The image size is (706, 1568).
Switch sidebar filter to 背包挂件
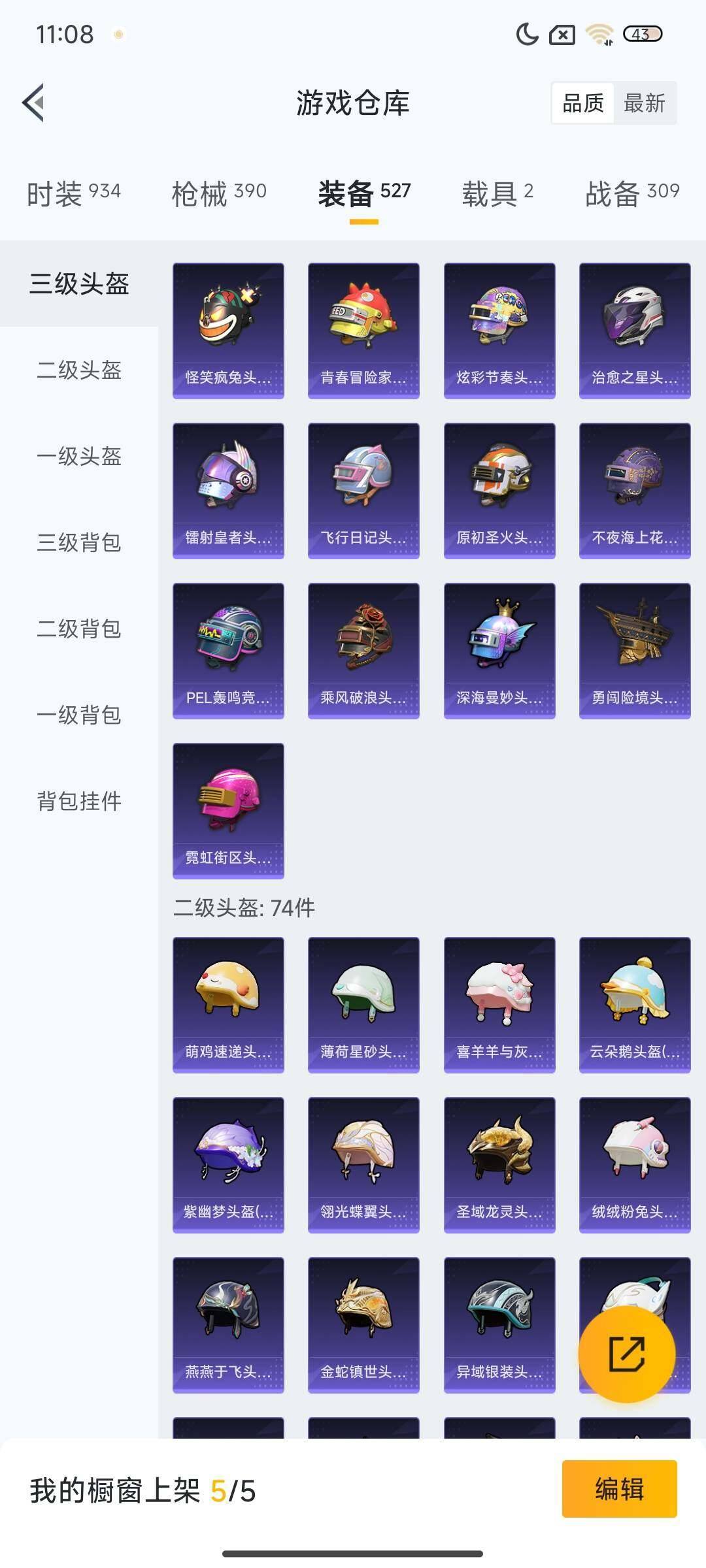(78, 804)
